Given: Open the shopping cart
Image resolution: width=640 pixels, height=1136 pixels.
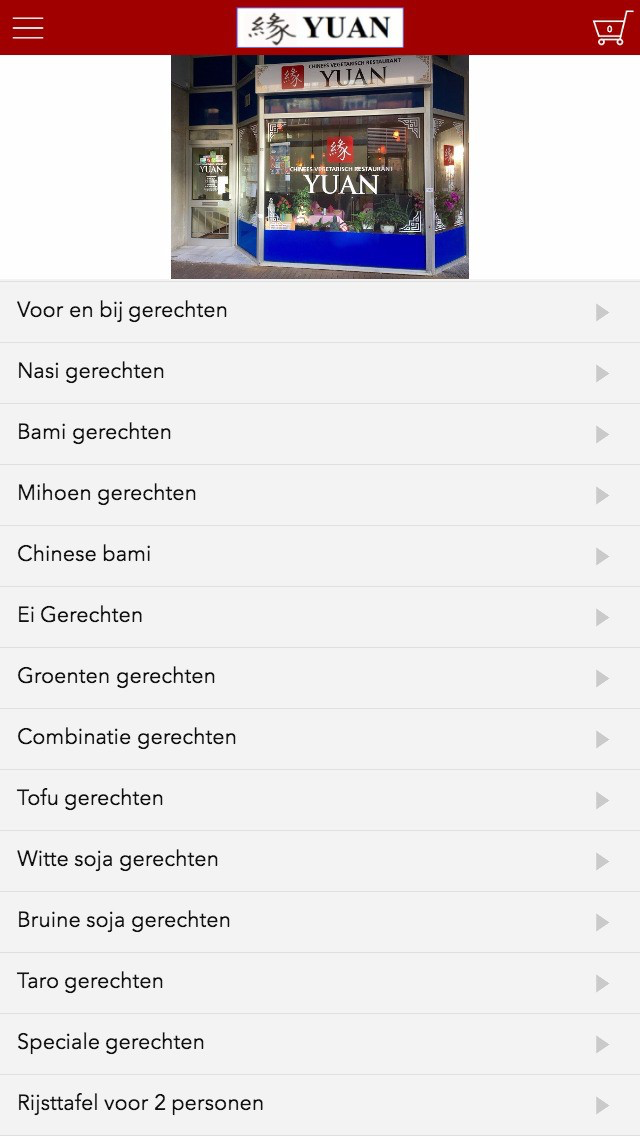Looking at the screenshot, I should click(x=611, y=28).
